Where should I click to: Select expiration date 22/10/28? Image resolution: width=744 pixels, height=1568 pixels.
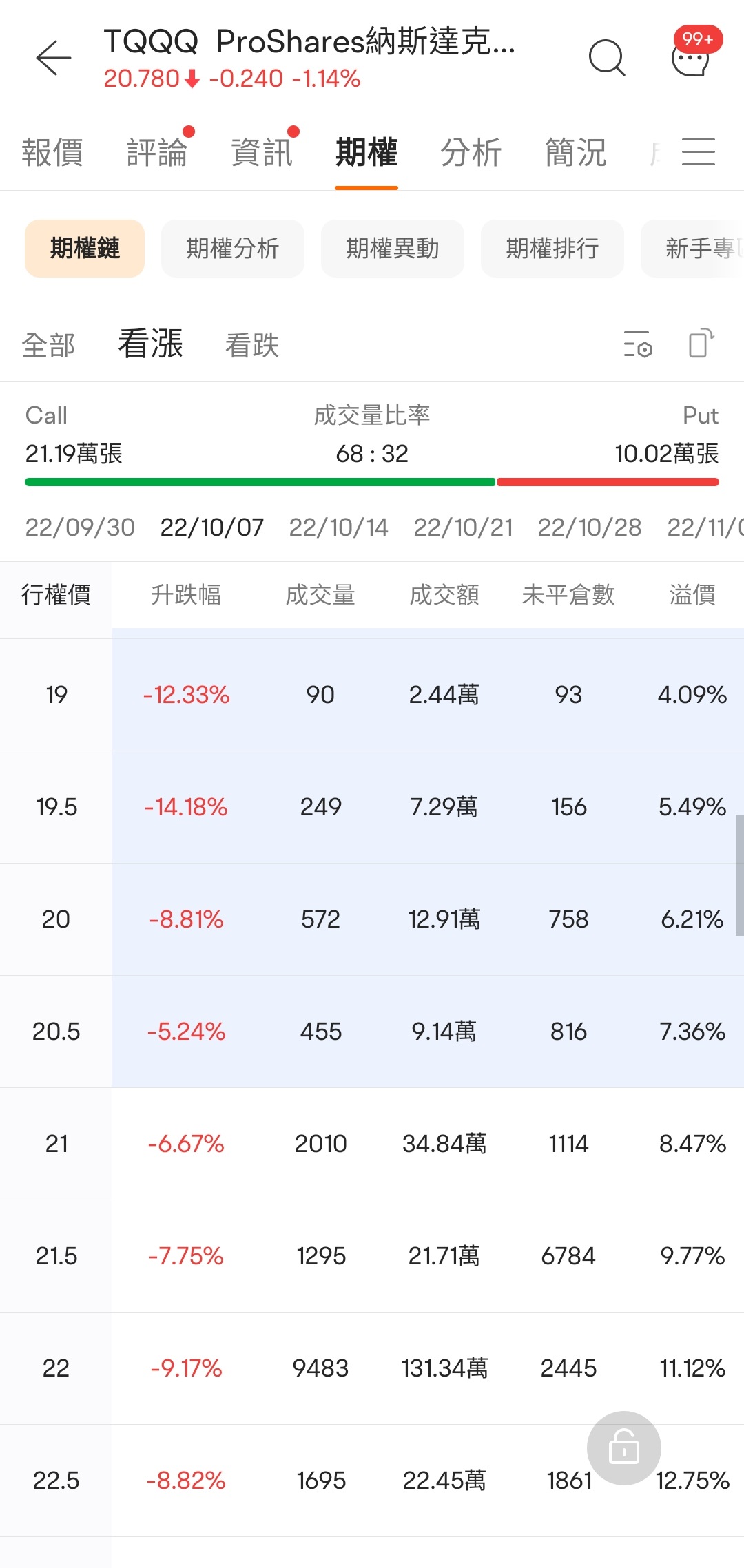tap(588, 527)
